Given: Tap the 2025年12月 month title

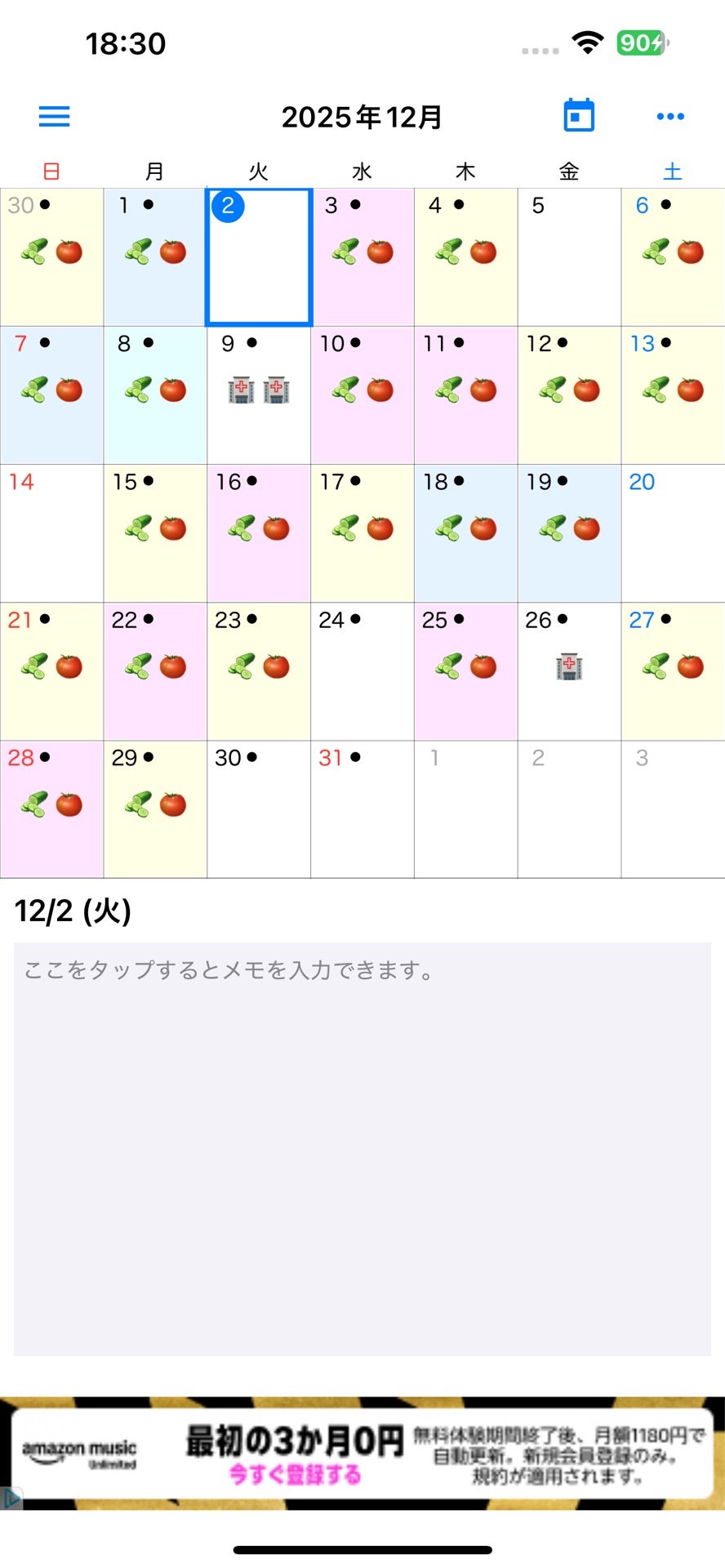Looking at the screenshot, I should pyautogui.click(x=362, y=117).
